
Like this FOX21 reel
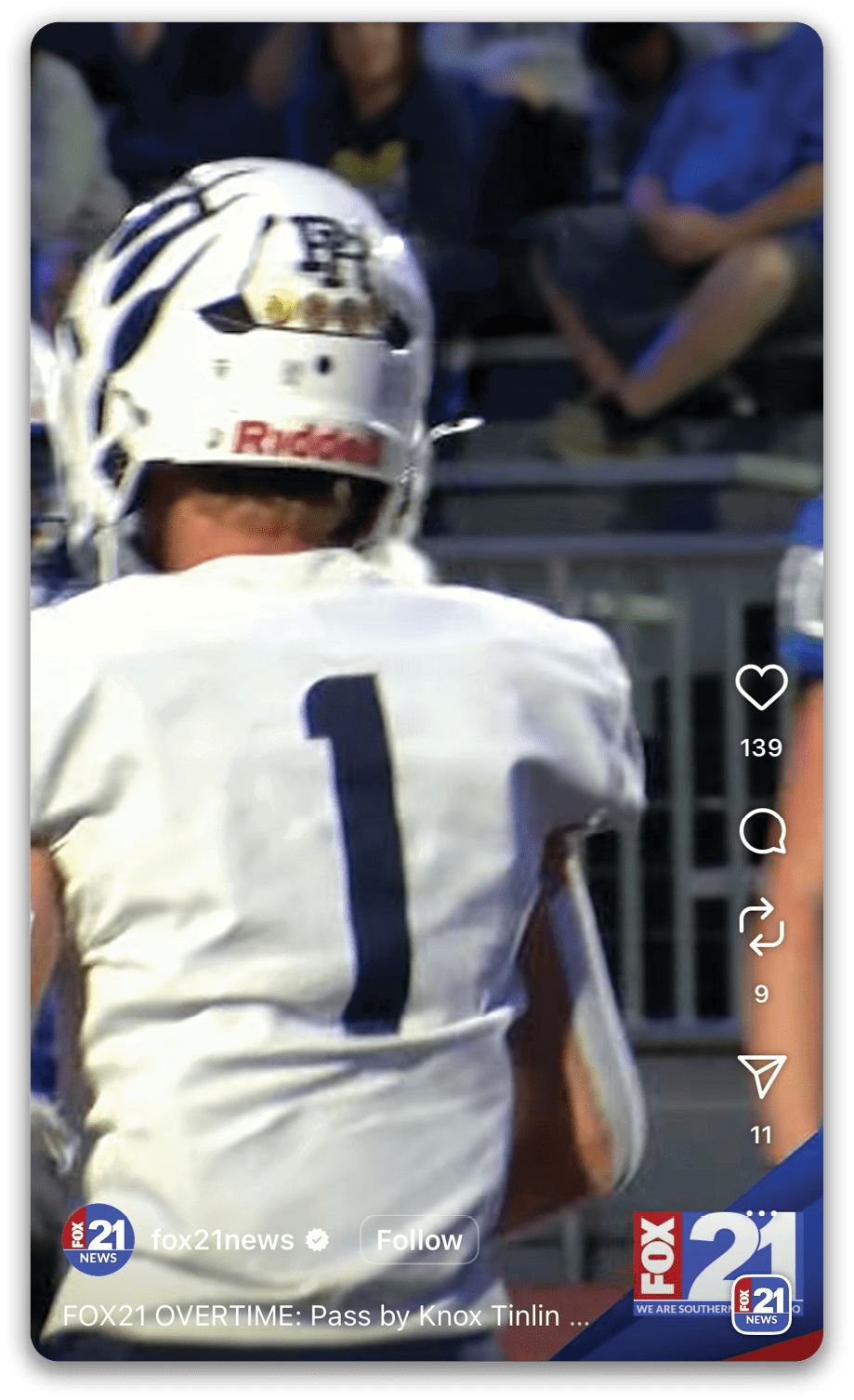[x=761, y=688]
